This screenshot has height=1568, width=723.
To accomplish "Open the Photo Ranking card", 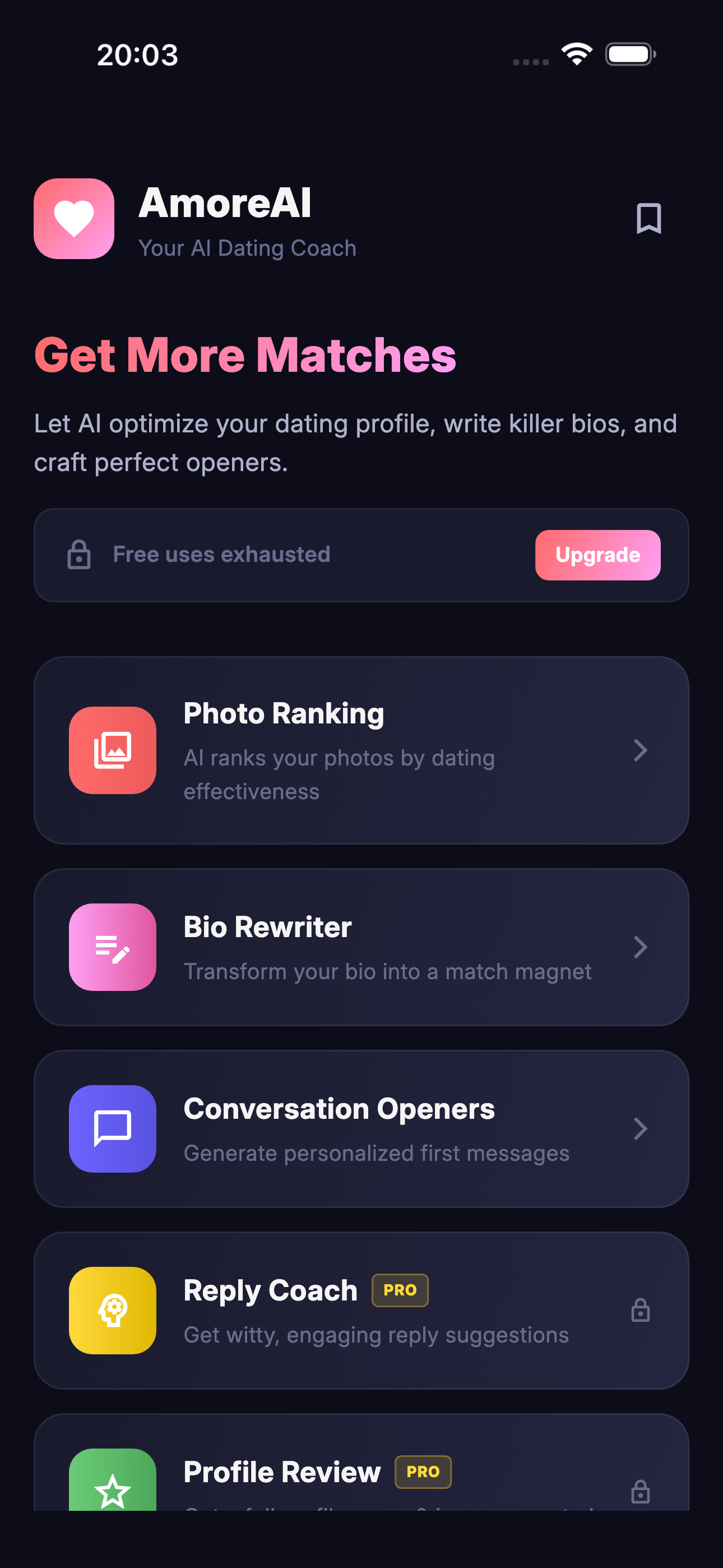I will pos(361,750).
